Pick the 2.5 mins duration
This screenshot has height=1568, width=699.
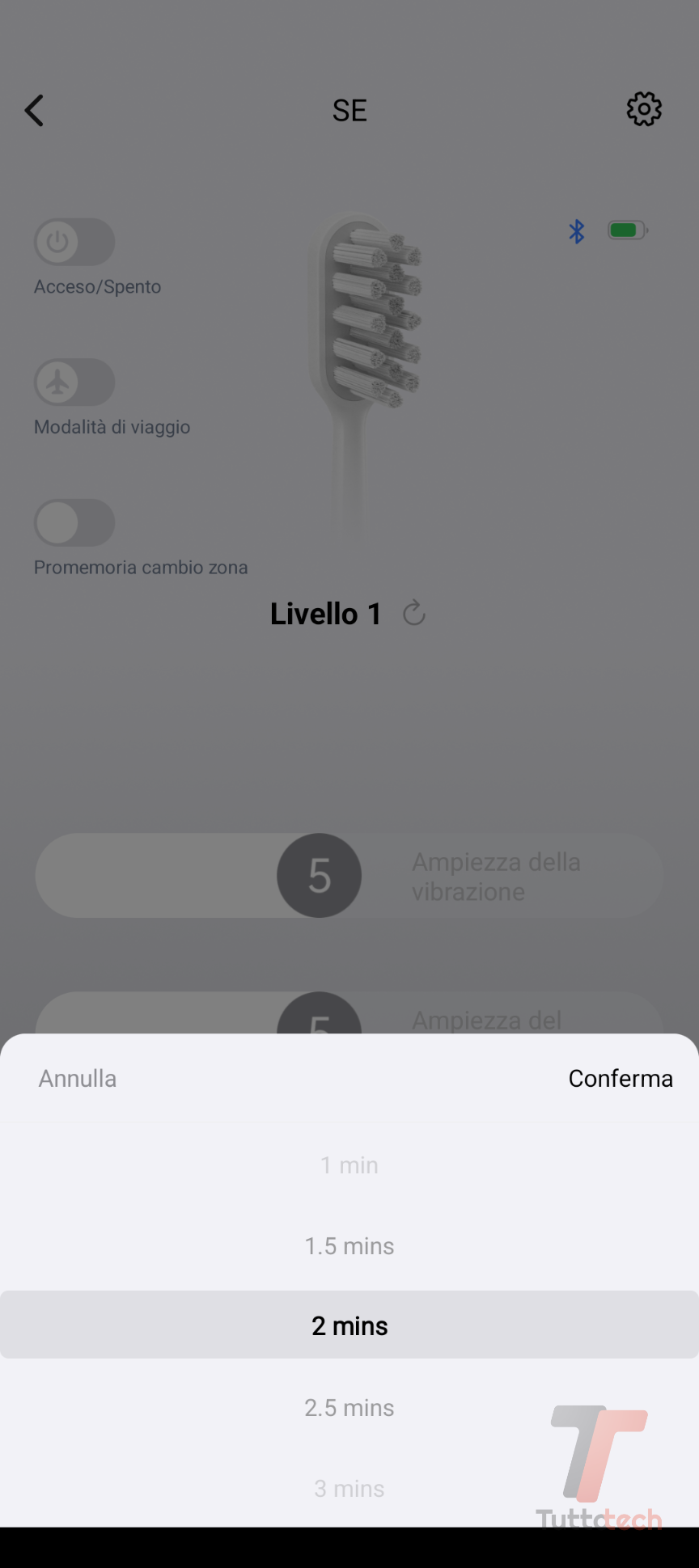[x=349, y=1408]
